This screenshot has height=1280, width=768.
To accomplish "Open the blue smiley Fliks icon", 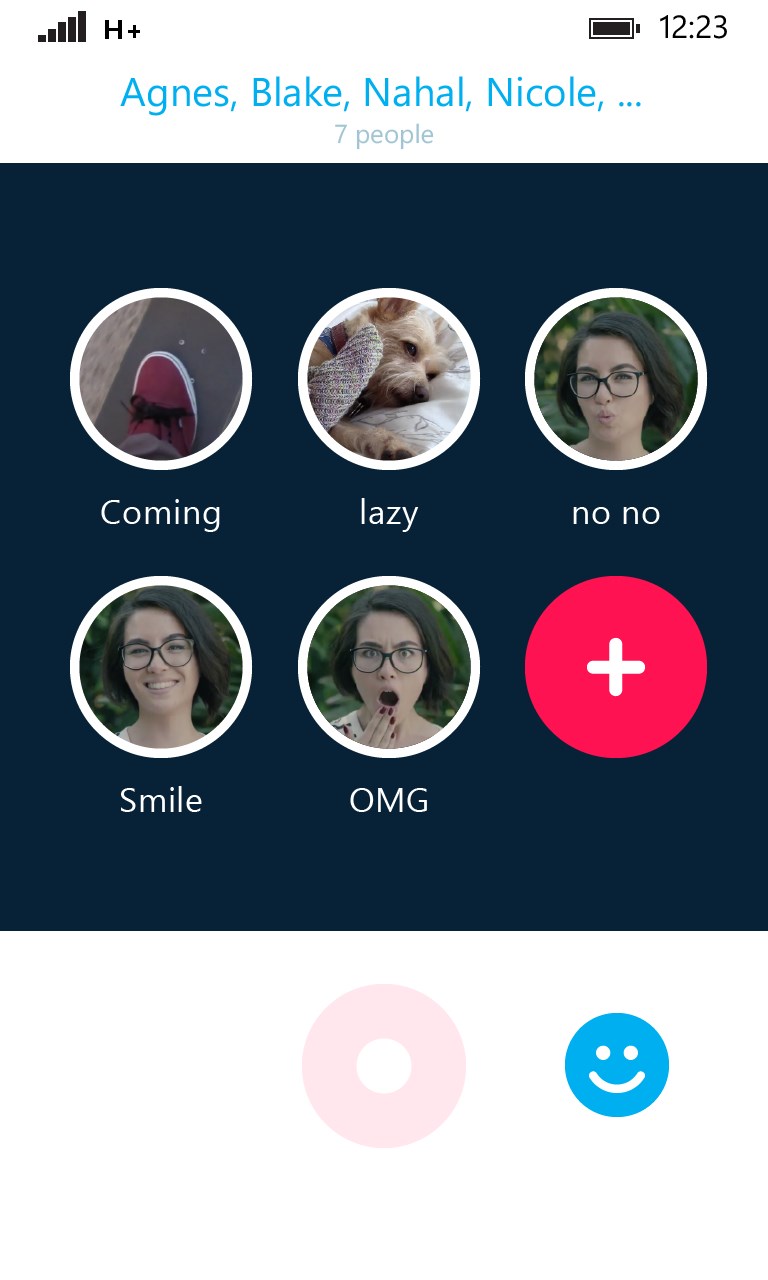I will 617,1064.
